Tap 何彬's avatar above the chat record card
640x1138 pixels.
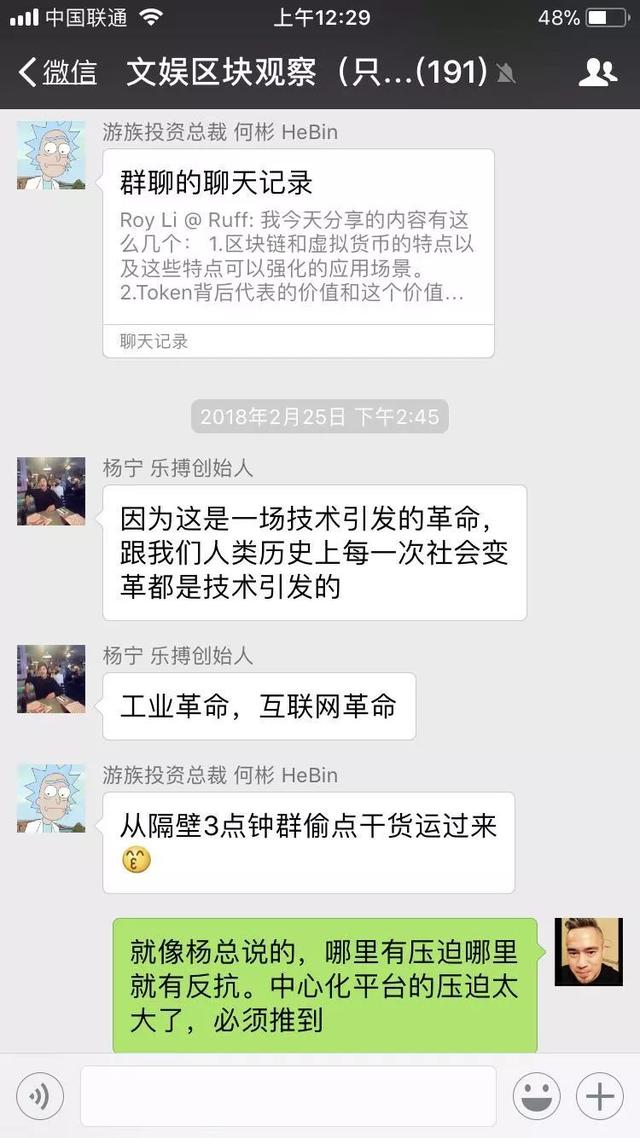(x=51, y=155)
